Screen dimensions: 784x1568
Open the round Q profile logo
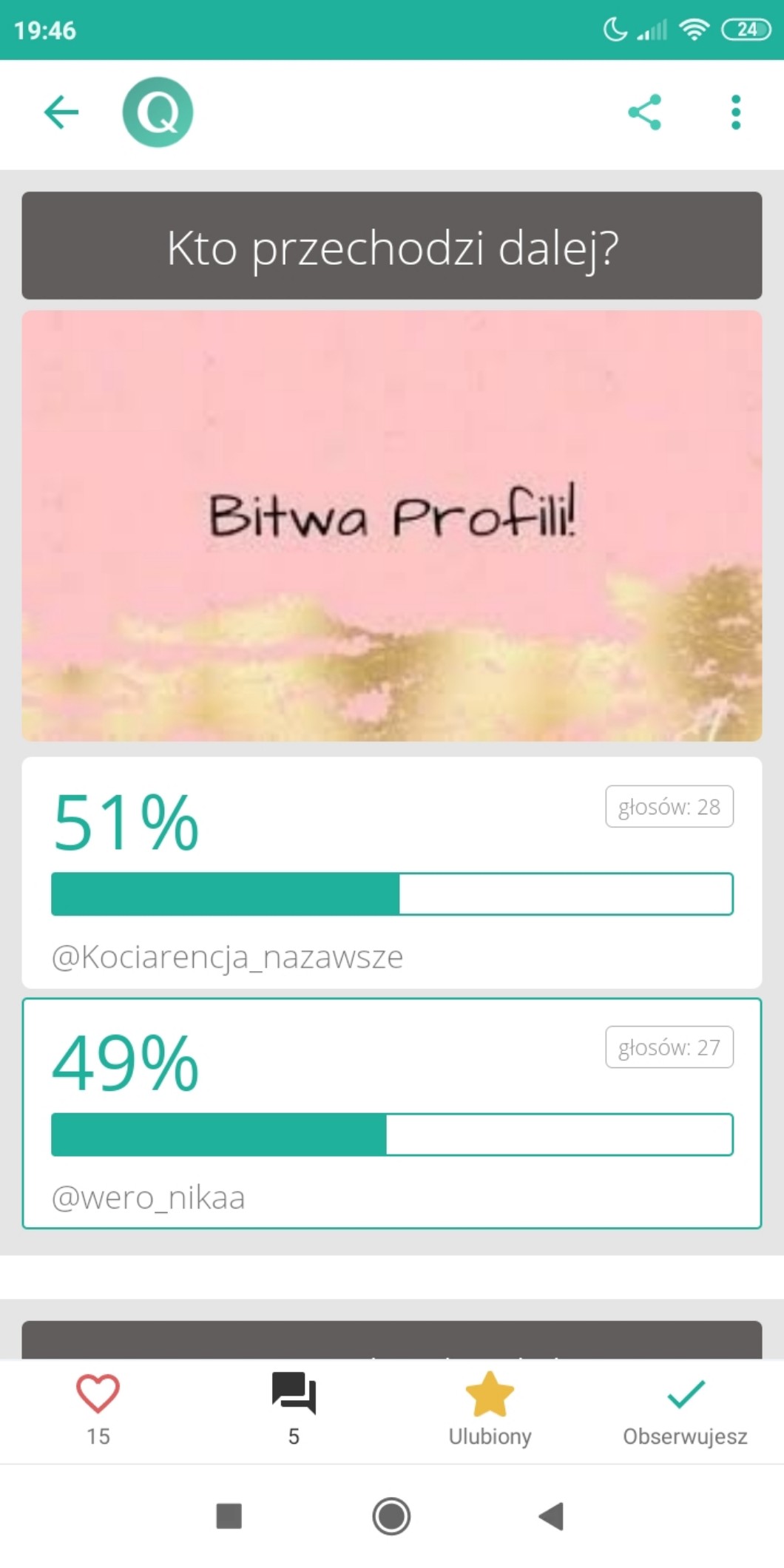pos(158,112)
